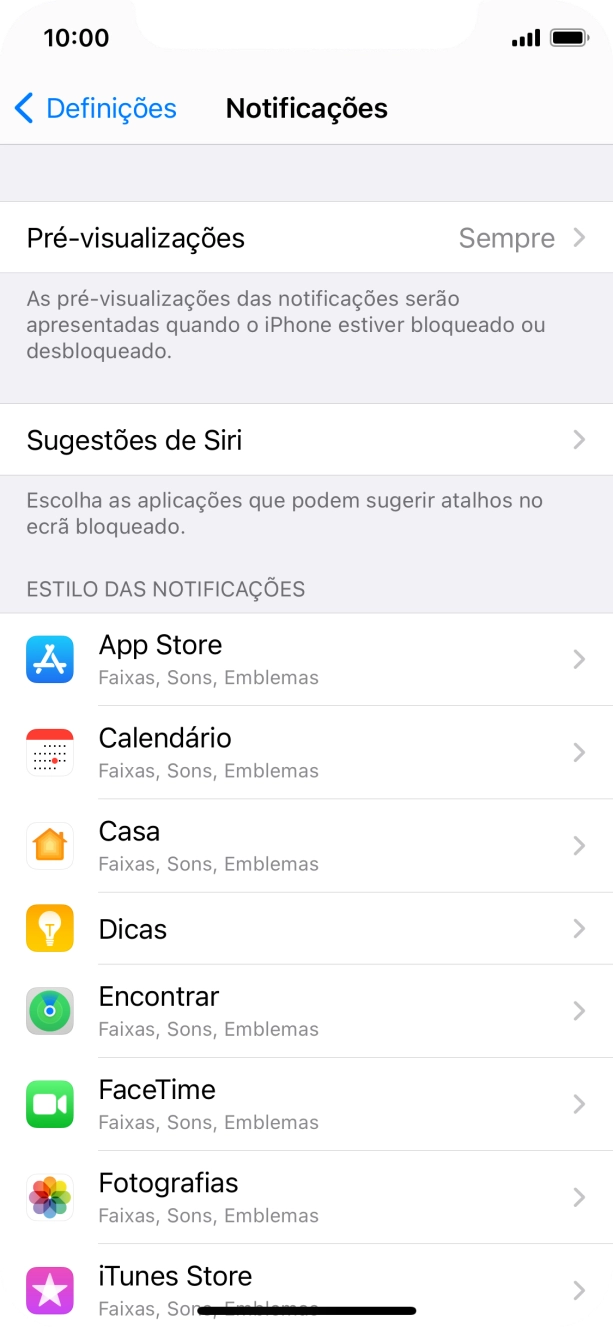Open Sugestões de Siri
Image resolution: width=613 pixels, height=1328 pixels.
coord(306,440)
